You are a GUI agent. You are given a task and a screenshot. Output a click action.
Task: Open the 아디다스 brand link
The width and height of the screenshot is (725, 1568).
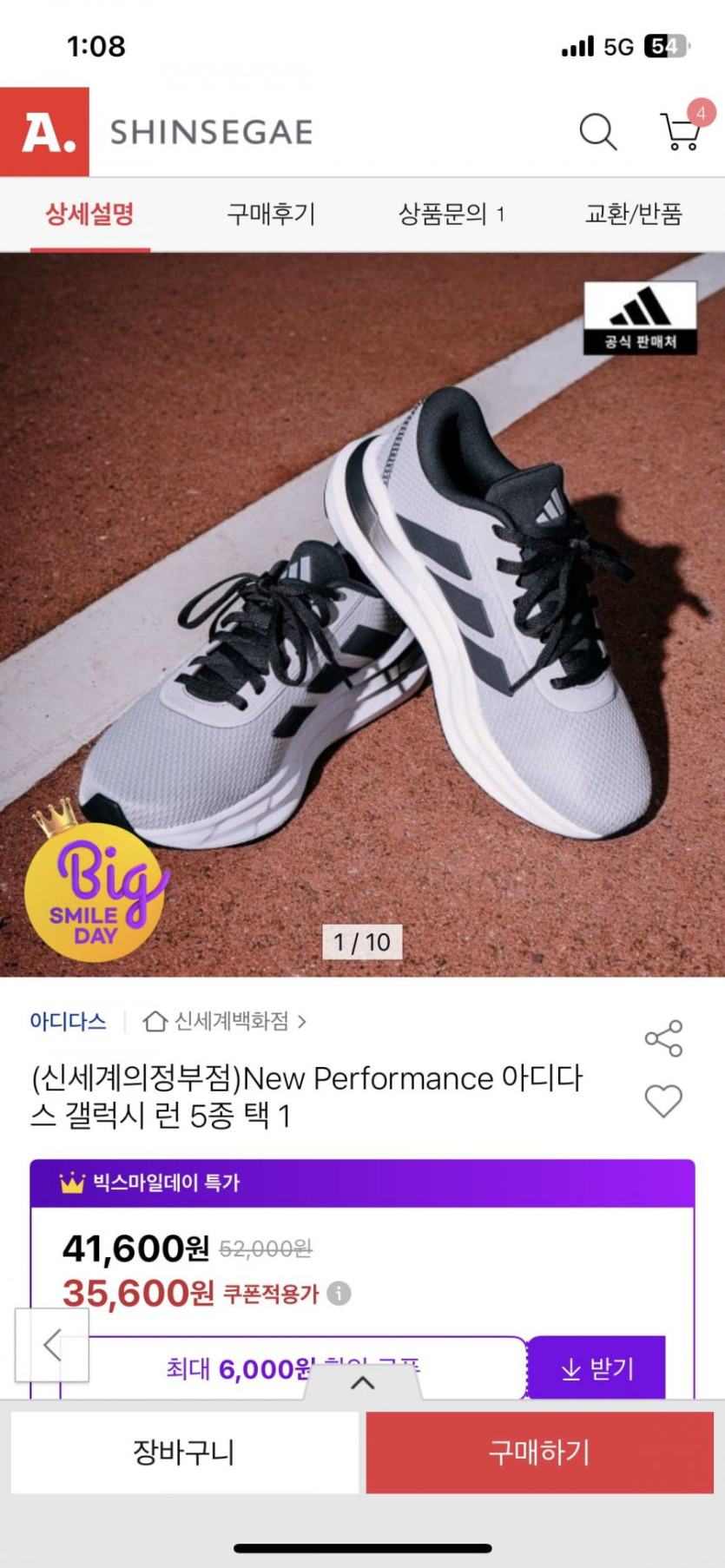coord(68,1021)
